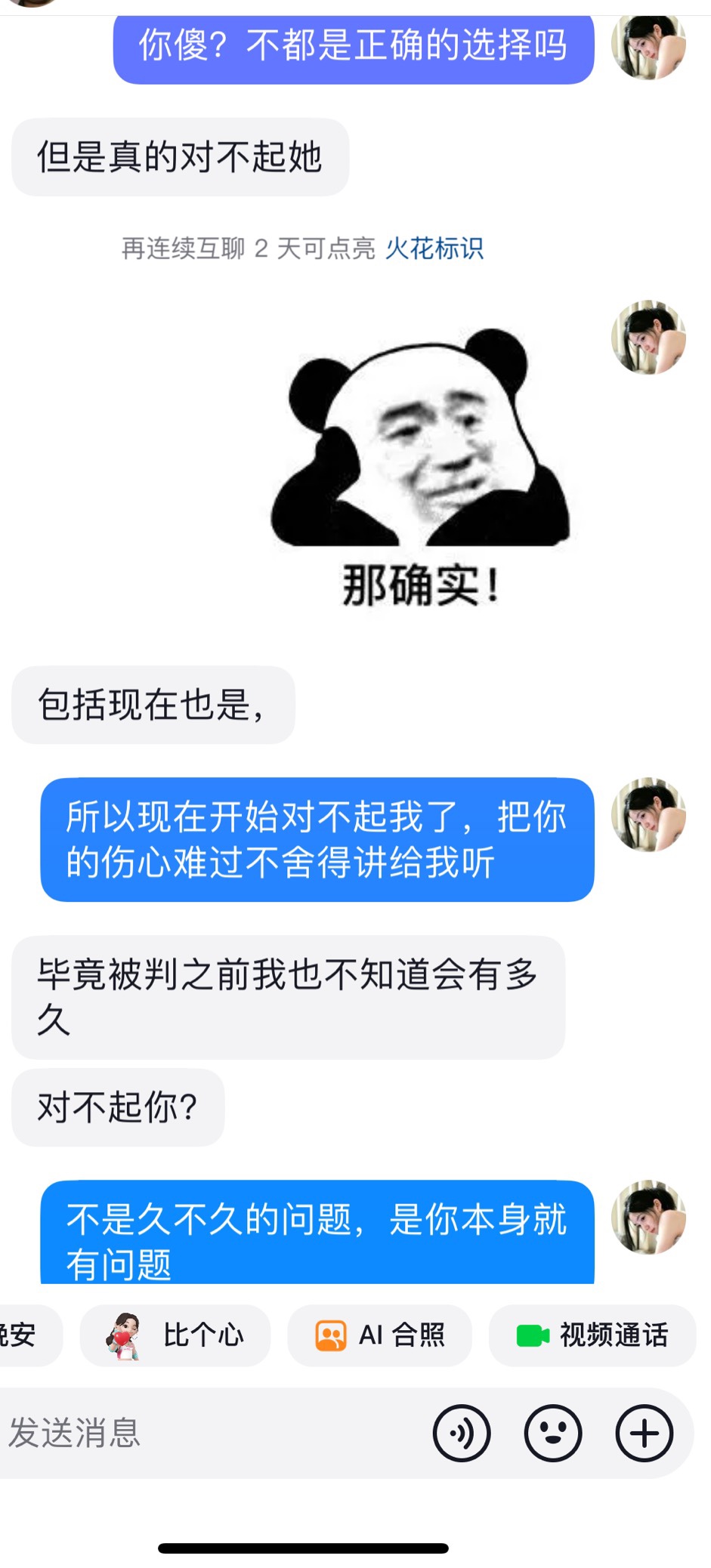The image size is (711, 1568).
Task: Tap the voice message icon
Action: point(462,1433)
